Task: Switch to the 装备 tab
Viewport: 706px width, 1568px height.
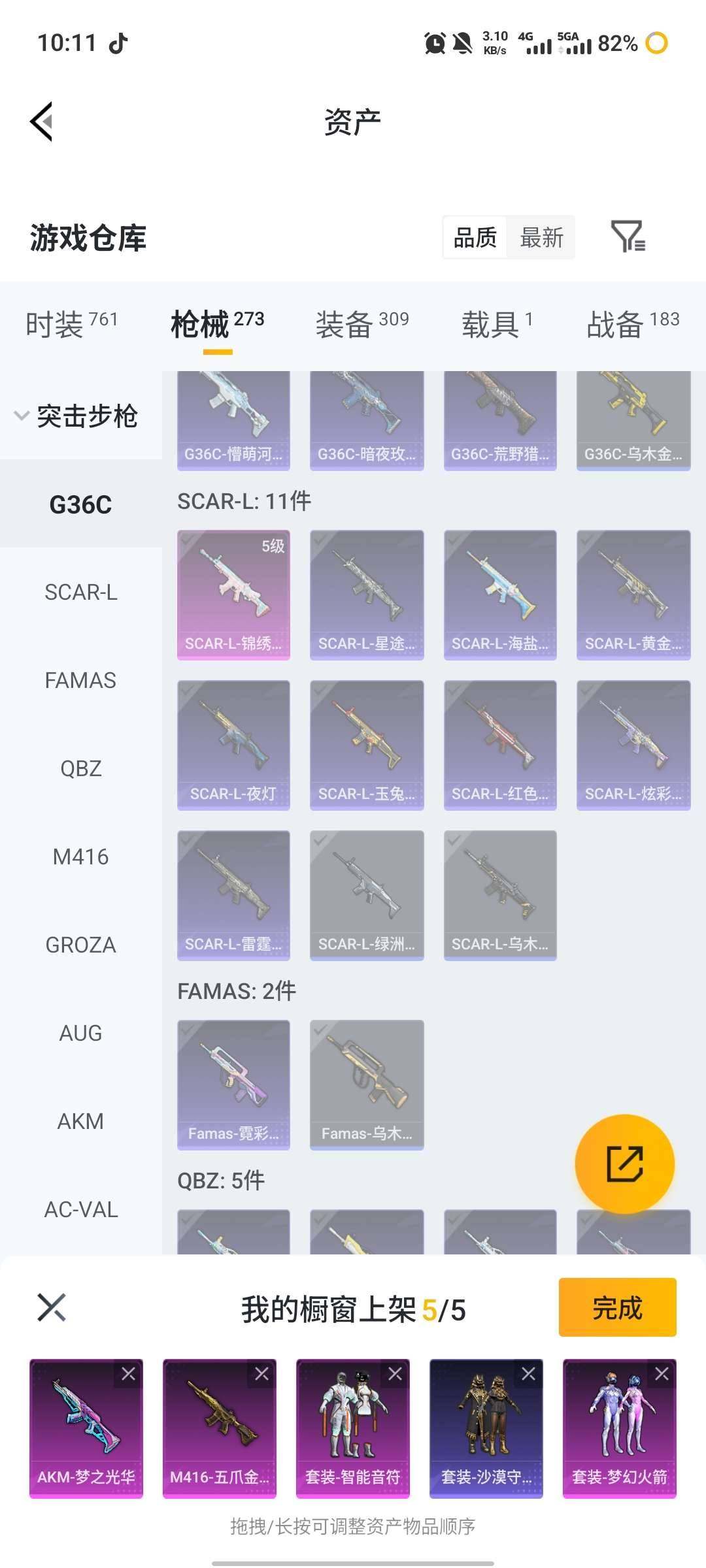Action: point(361,323)
